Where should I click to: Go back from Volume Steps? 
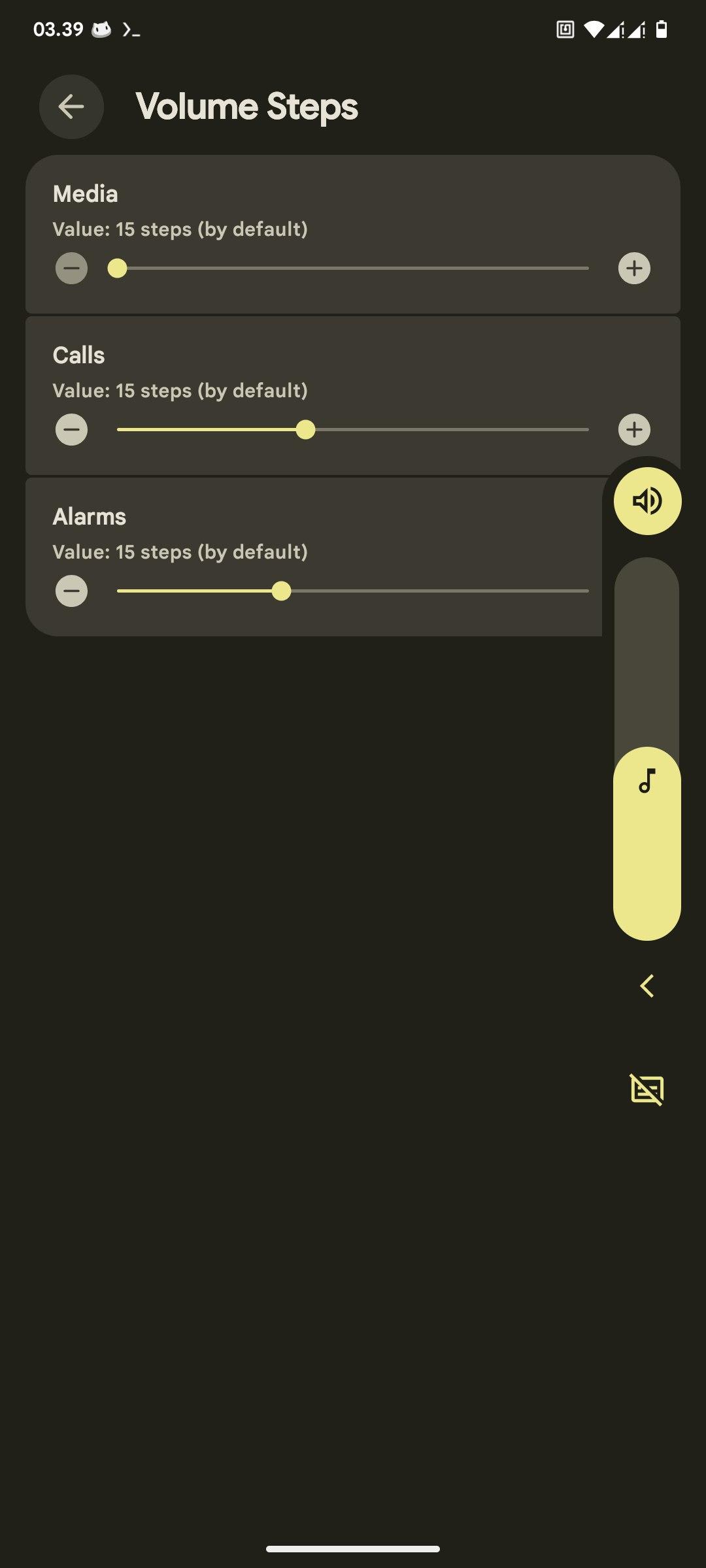[71, 106]
